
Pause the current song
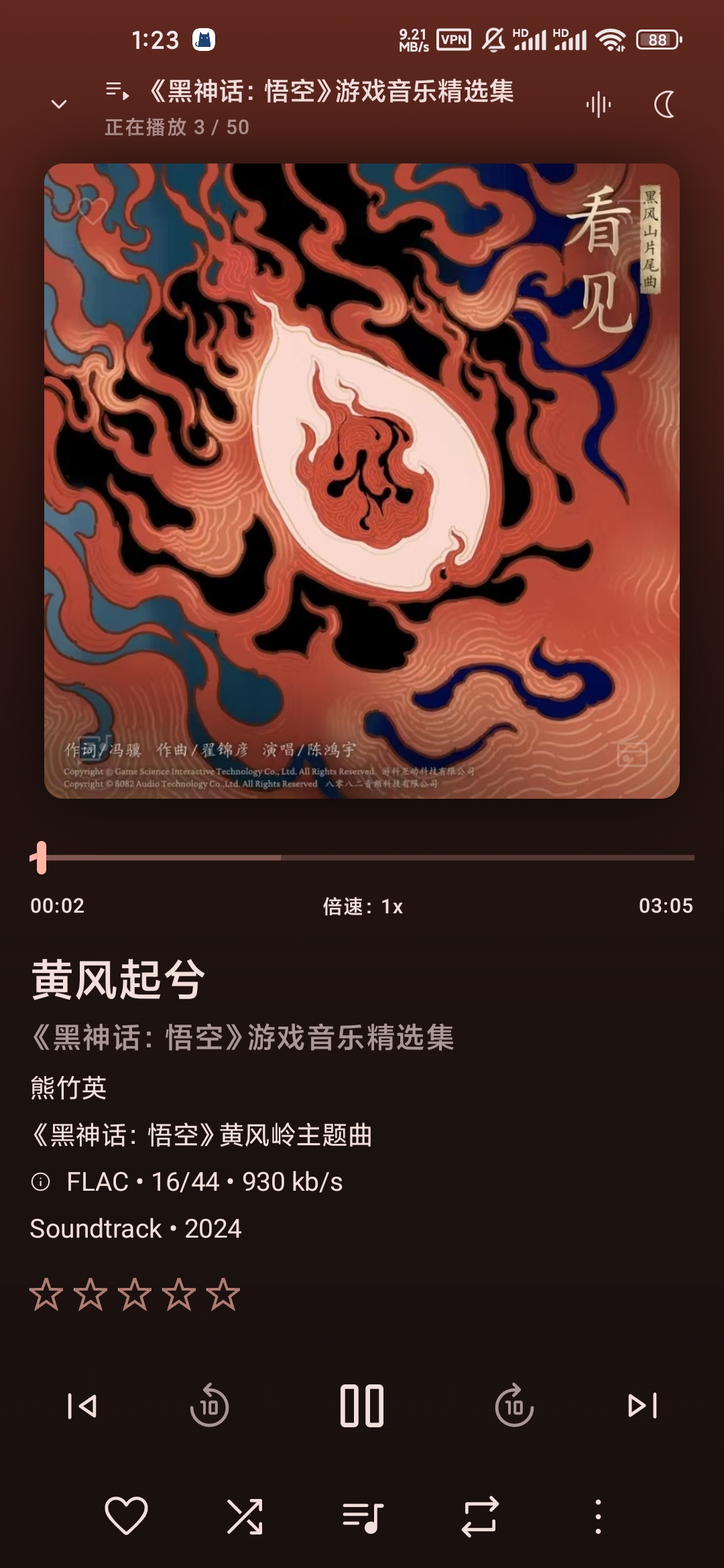[x=362, y=1405]
